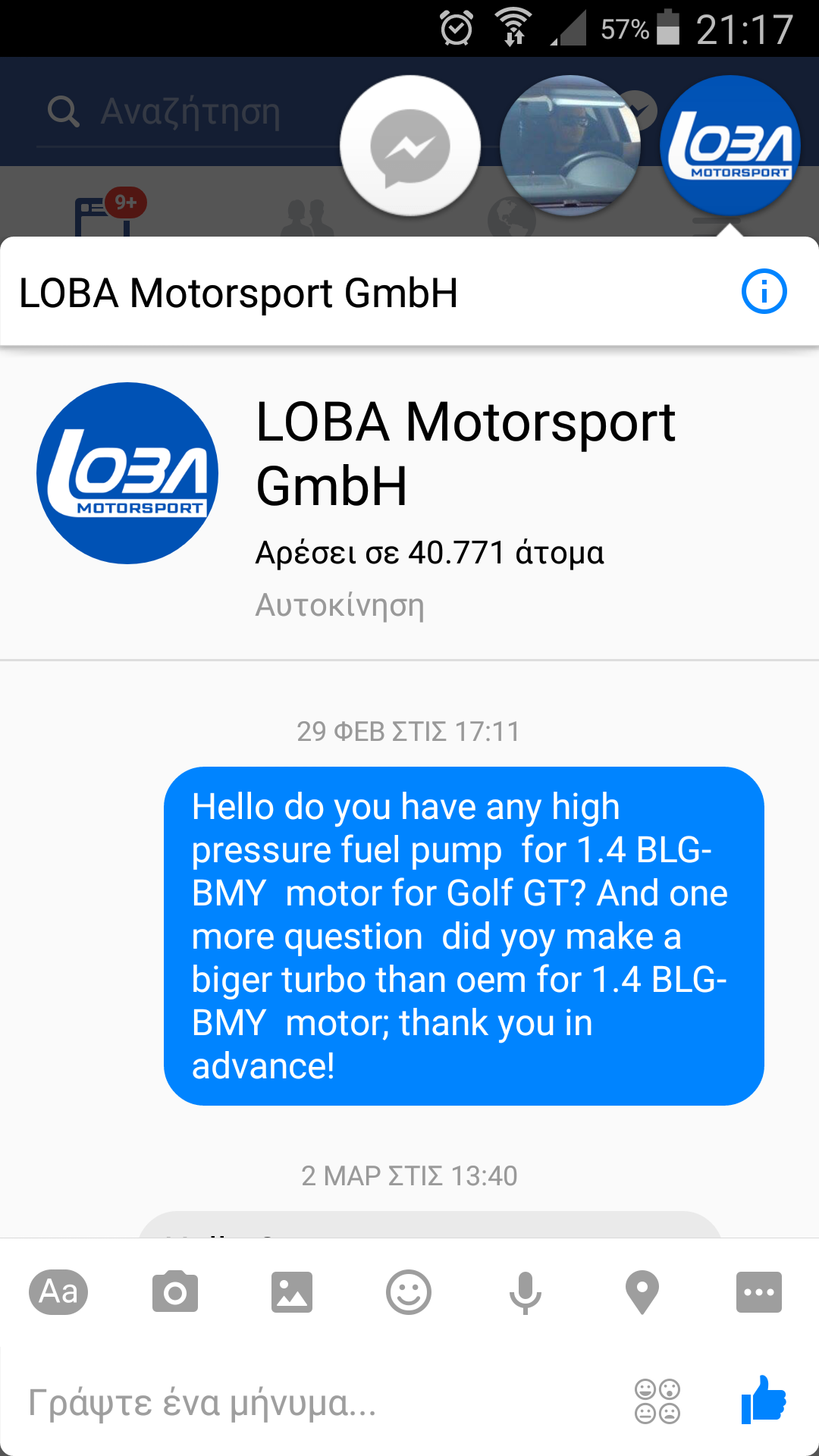This screenshot has height=1456, width=819.
Task: Focus the 'Γράψτε ένα μήνυμα...' message field
Action: coord(318,1402)
